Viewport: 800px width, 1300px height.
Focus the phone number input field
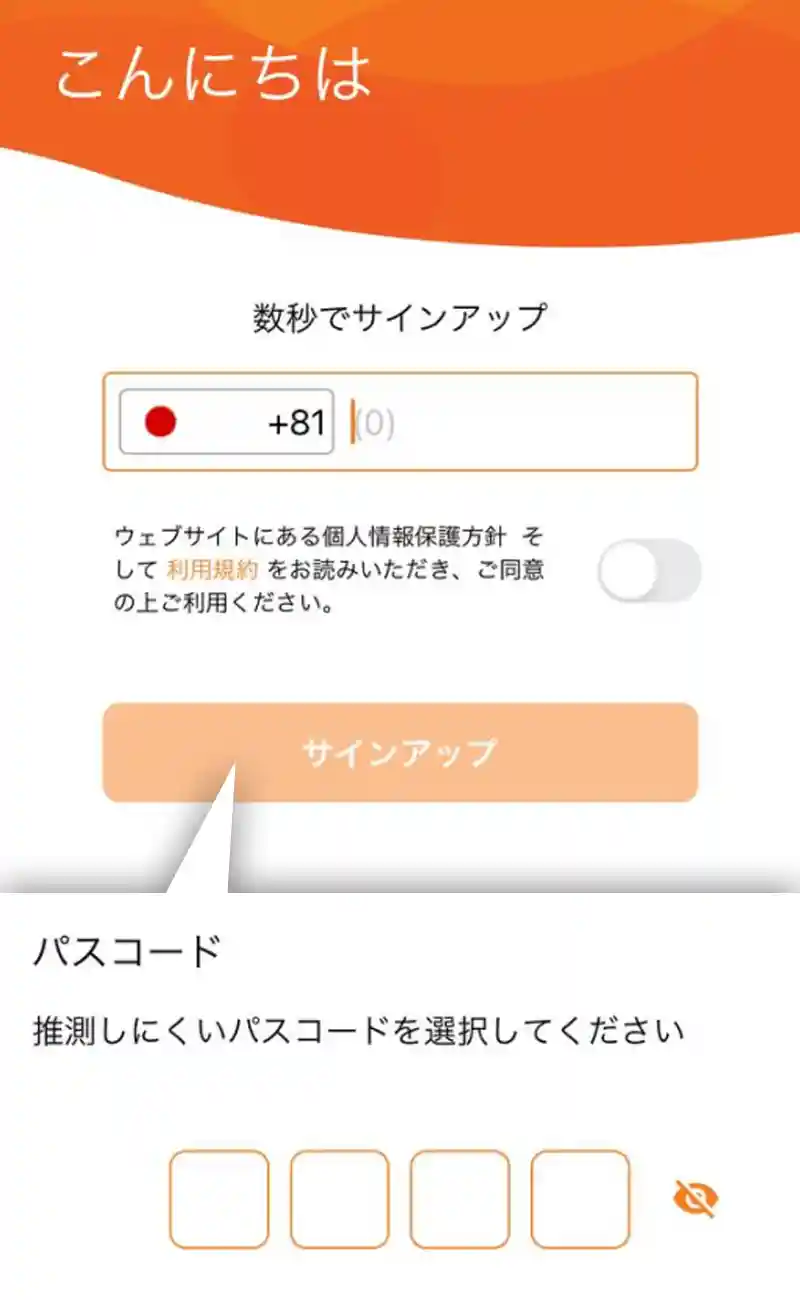[500, 421]
